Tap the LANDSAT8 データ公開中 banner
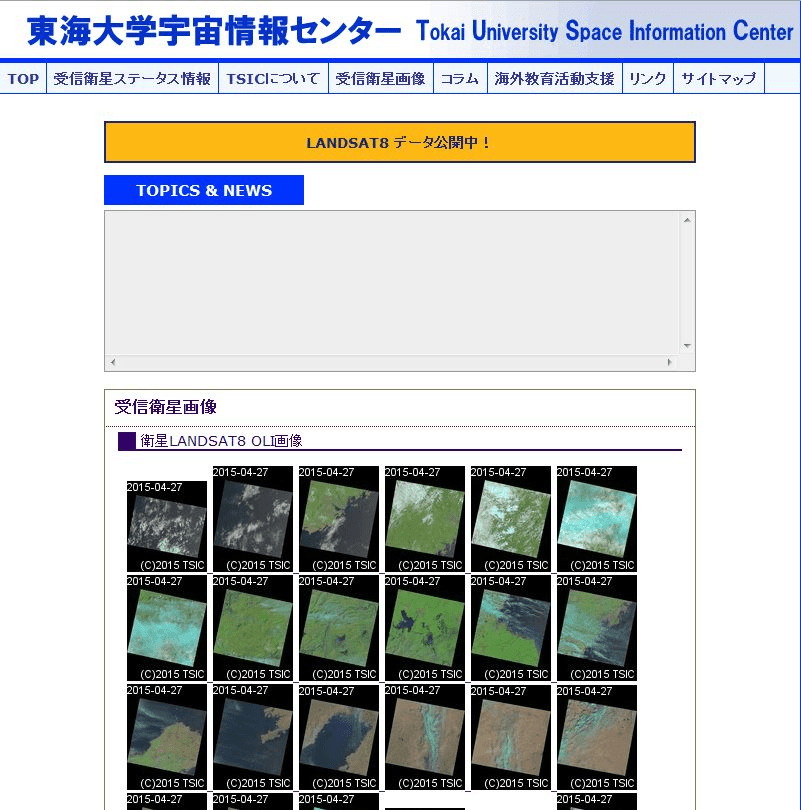801x810 pixels. click(399, 142)
